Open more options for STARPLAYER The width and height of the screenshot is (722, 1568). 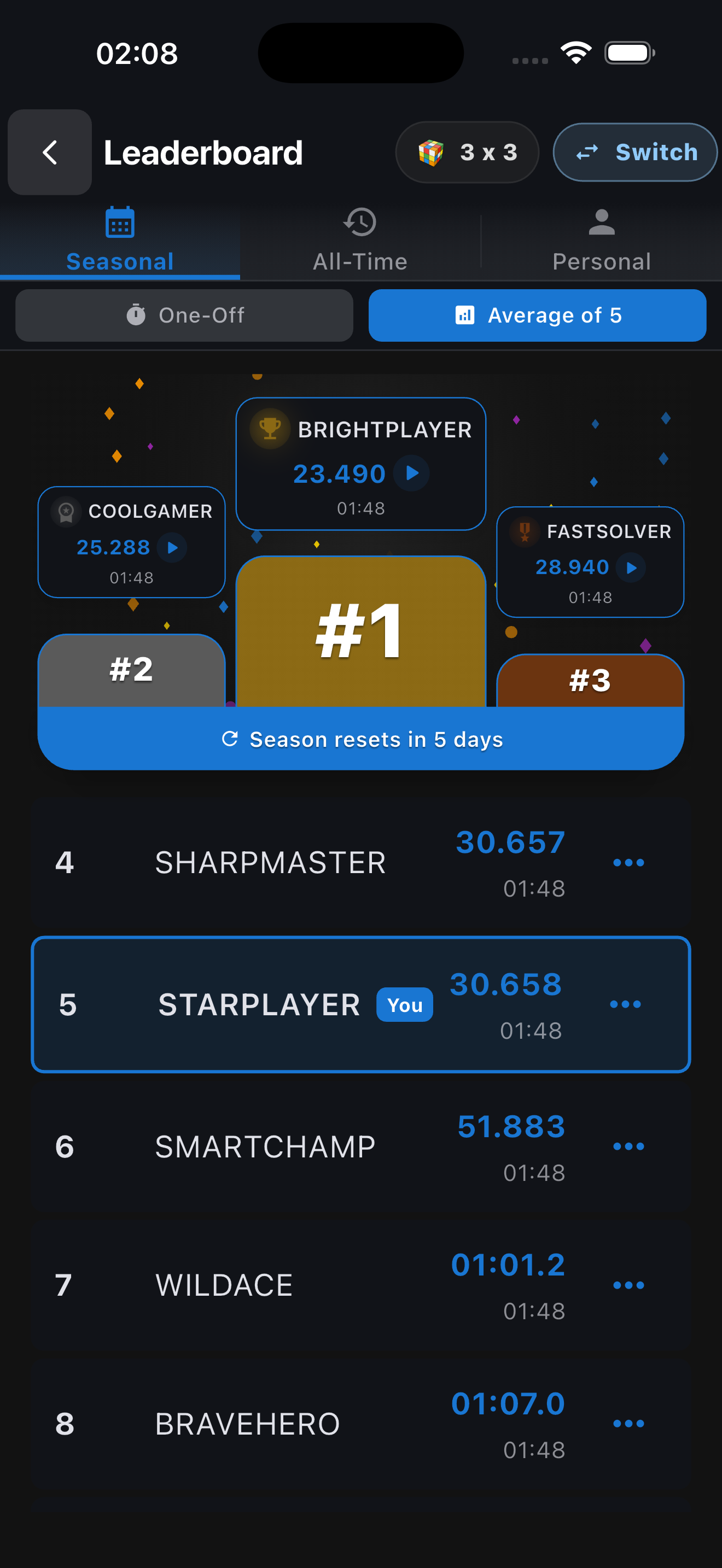625,1004
